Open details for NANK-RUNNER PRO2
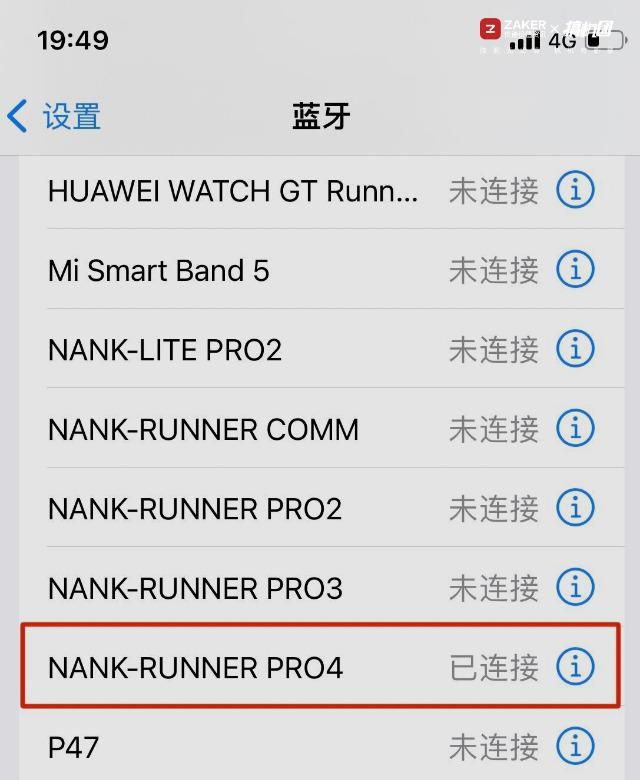The height and width of the screenshot is (780, 640). pos(575,508)
